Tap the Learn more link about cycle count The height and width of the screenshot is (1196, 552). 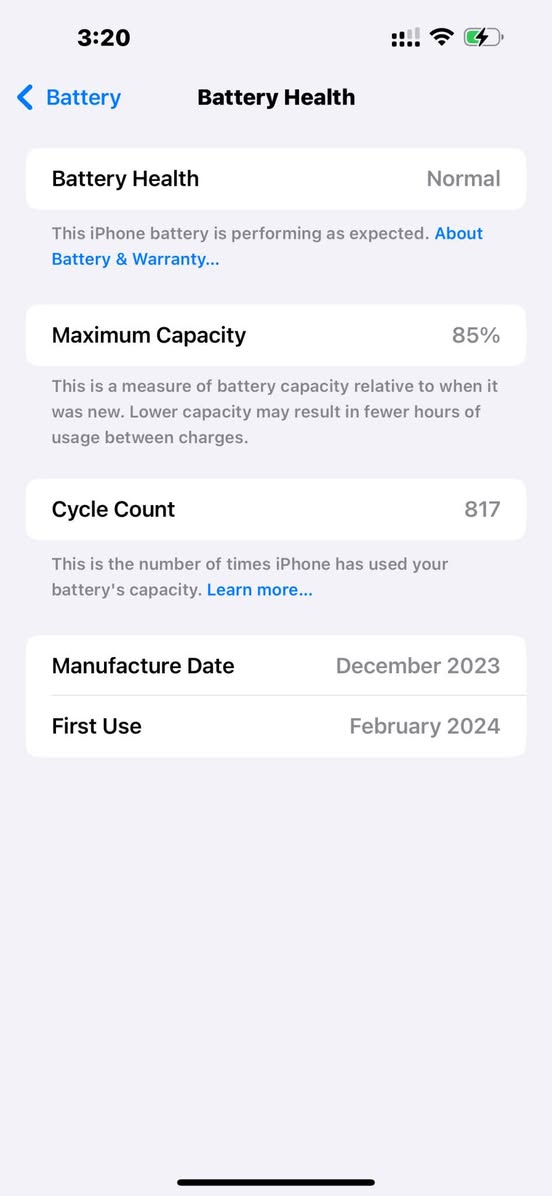click(259, 590)
